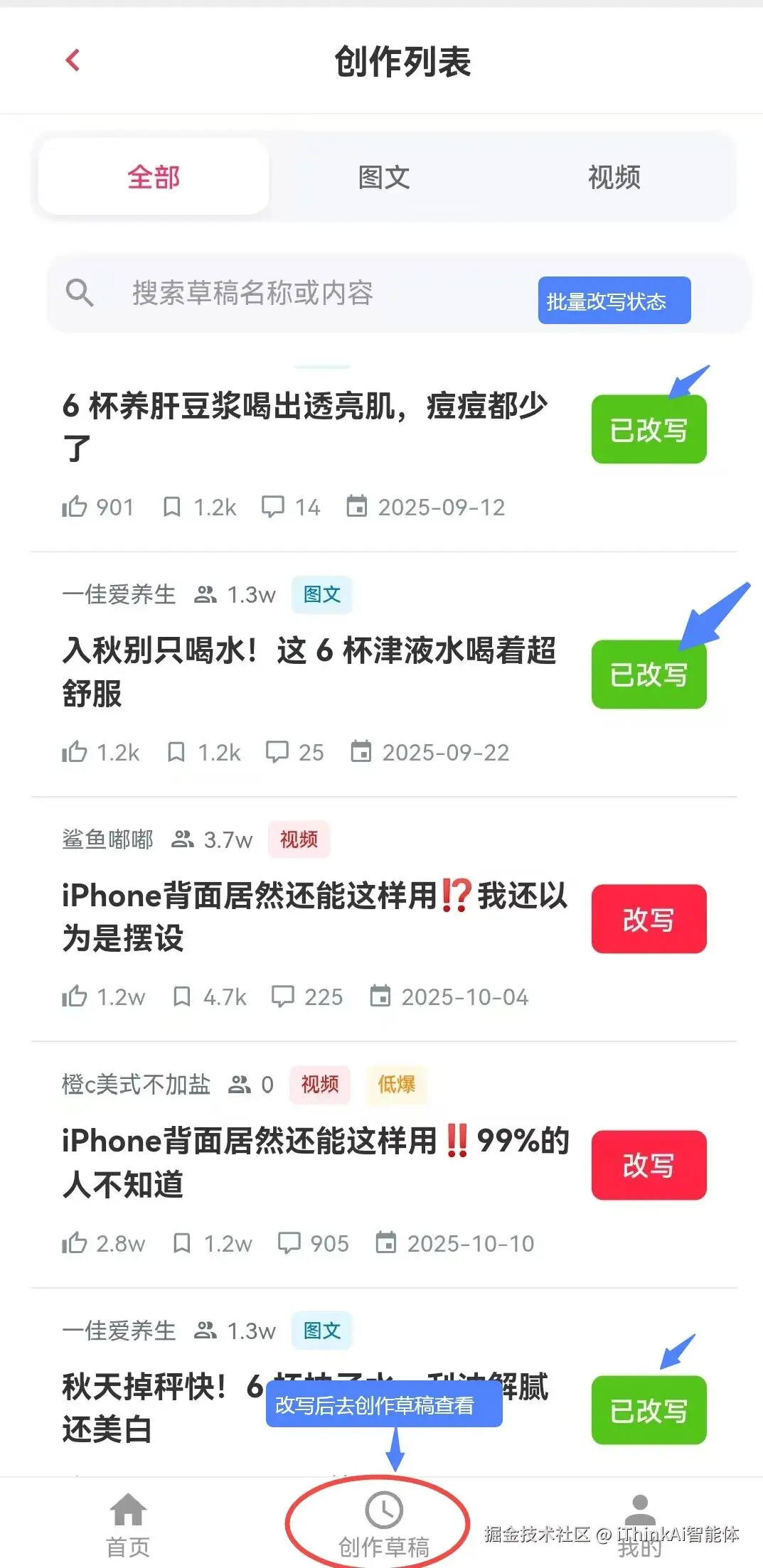Tap 已改写 for 6 杯养肝豆浆 post
Screen dimensions: 763x1568
(x=649, y=430)
